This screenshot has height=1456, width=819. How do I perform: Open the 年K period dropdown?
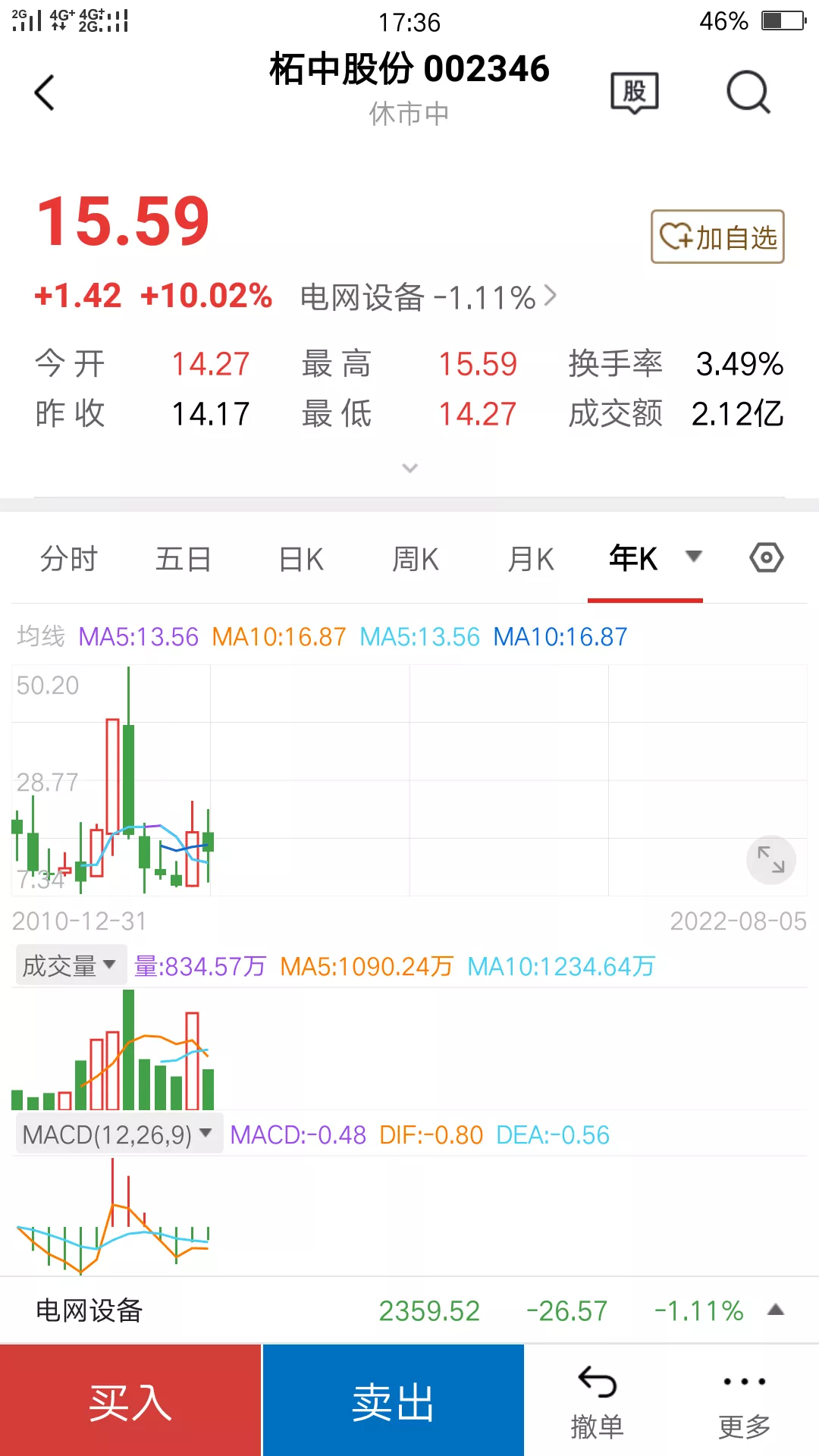pos(693,557)
